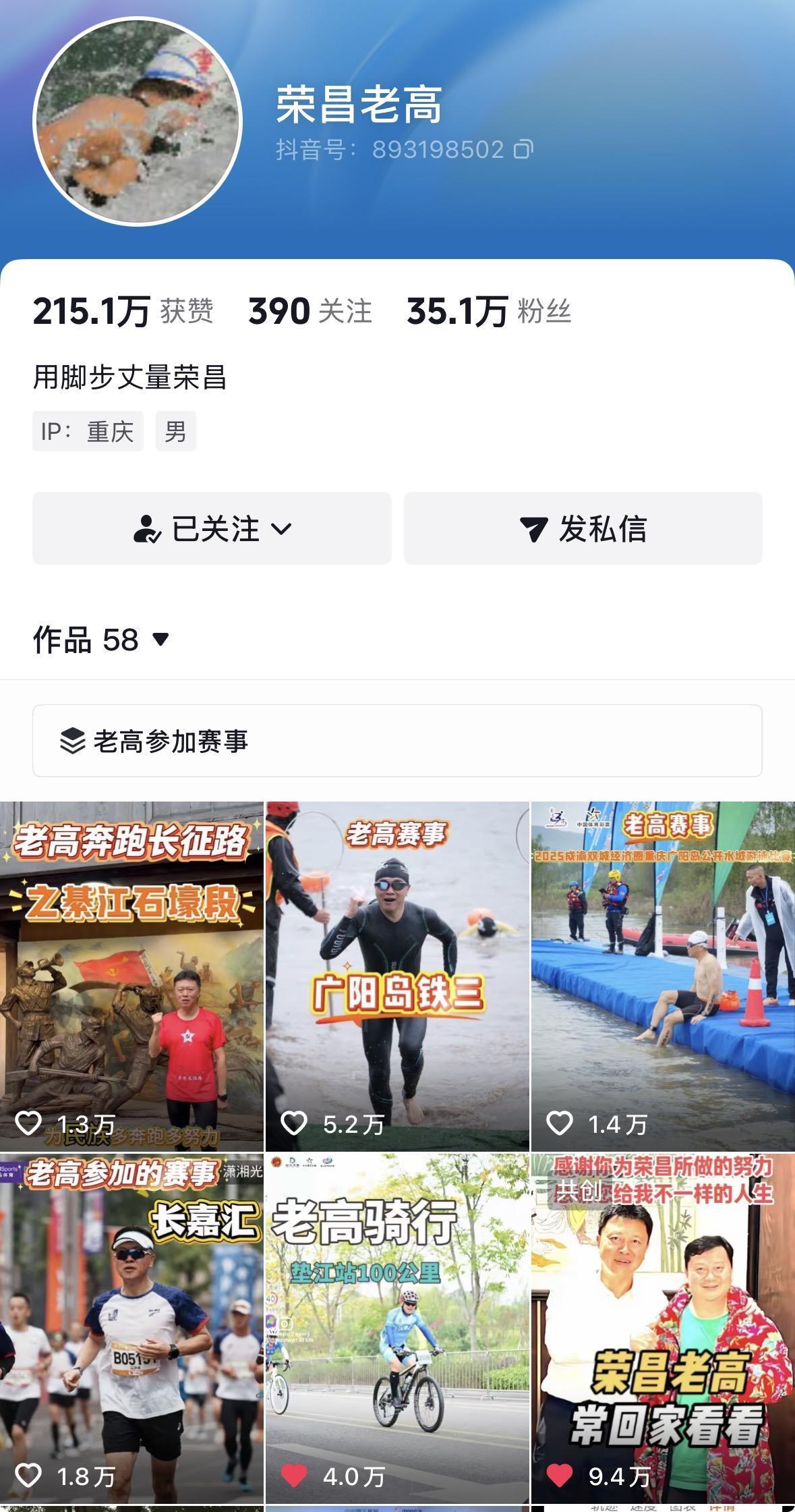This screenshot has height=1512, width=795.
Task: Open the 390 关注 following list
Action: [310, 311]
